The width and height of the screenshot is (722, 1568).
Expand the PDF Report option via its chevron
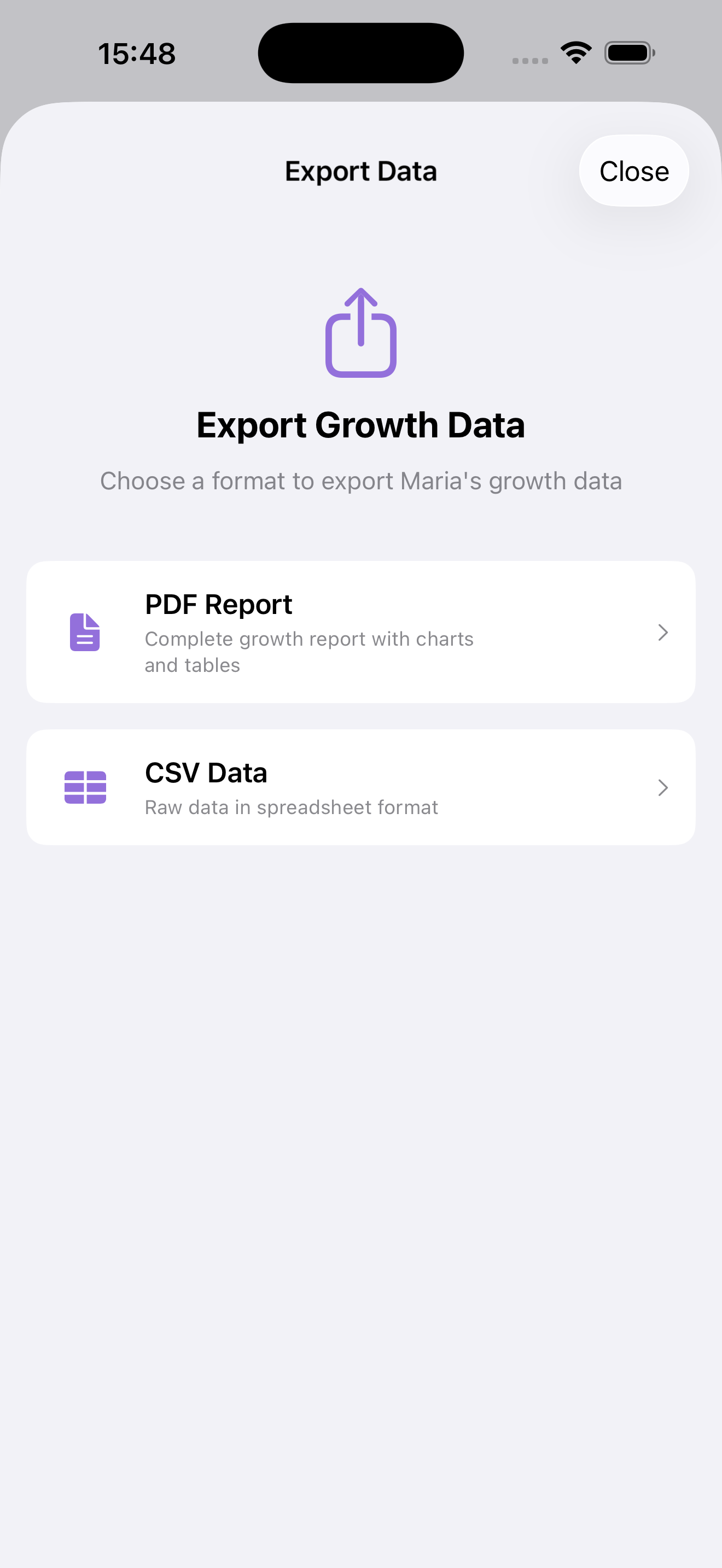click(x=663, y=633)
